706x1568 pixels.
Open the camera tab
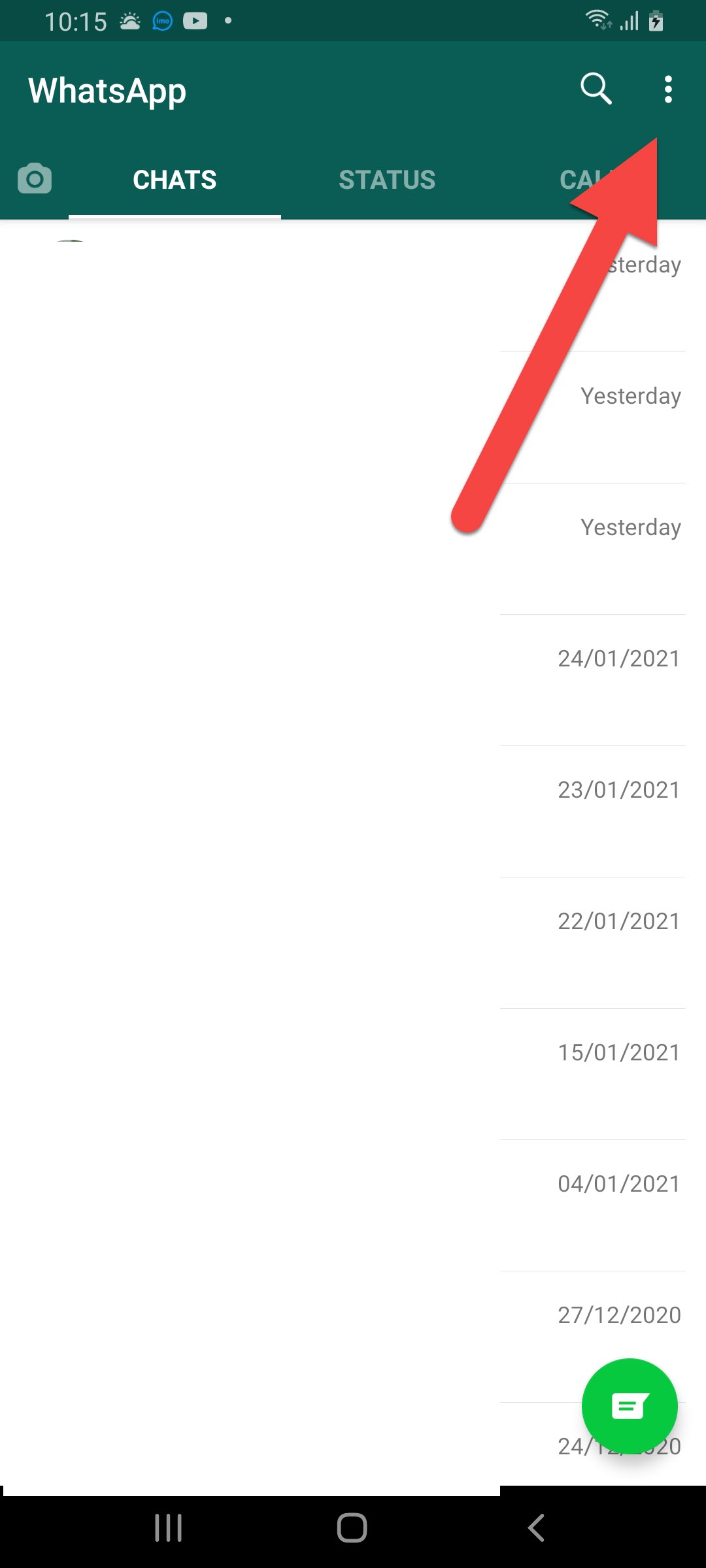(35, 179)
